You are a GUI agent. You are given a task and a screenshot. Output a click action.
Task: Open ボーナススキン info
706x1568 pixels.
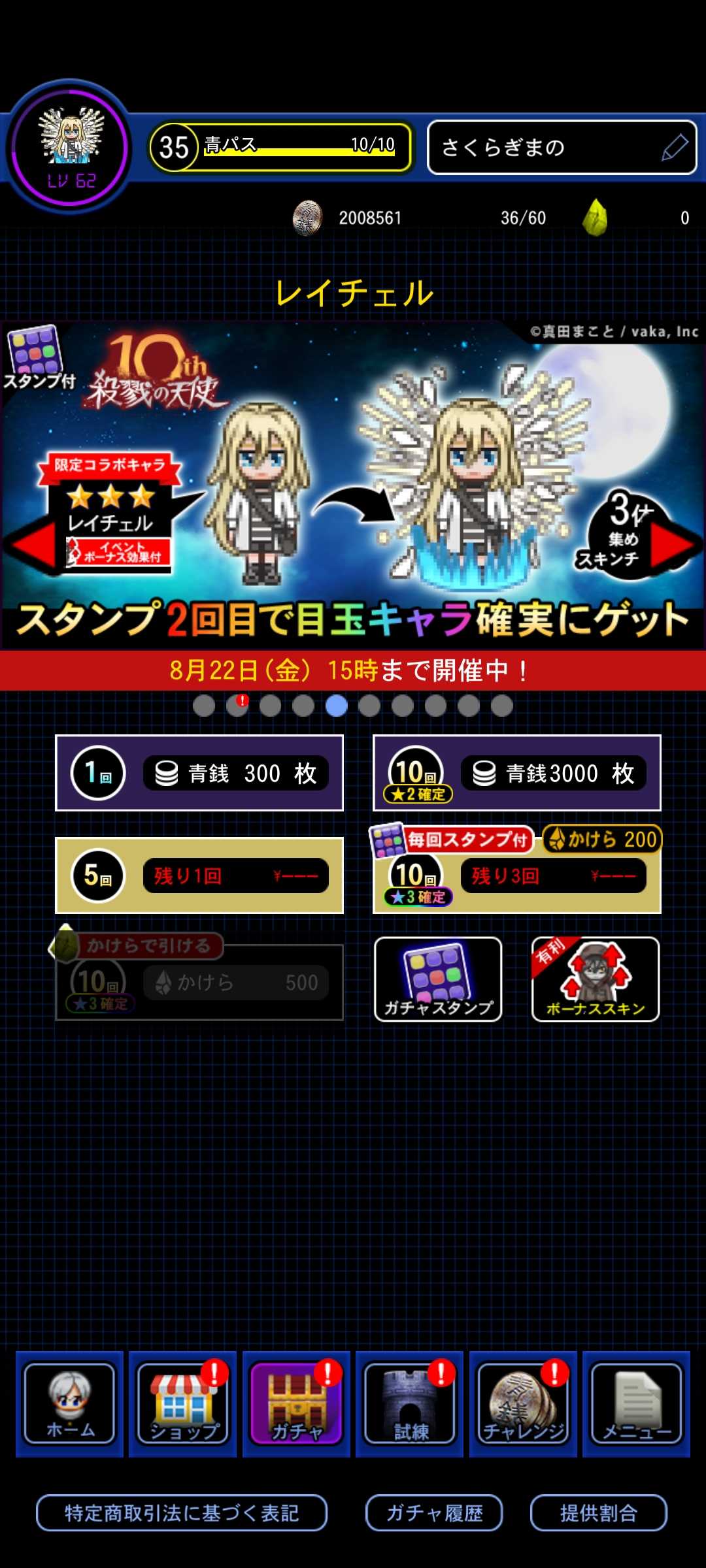pyautogui.click(x=595, y=979)
